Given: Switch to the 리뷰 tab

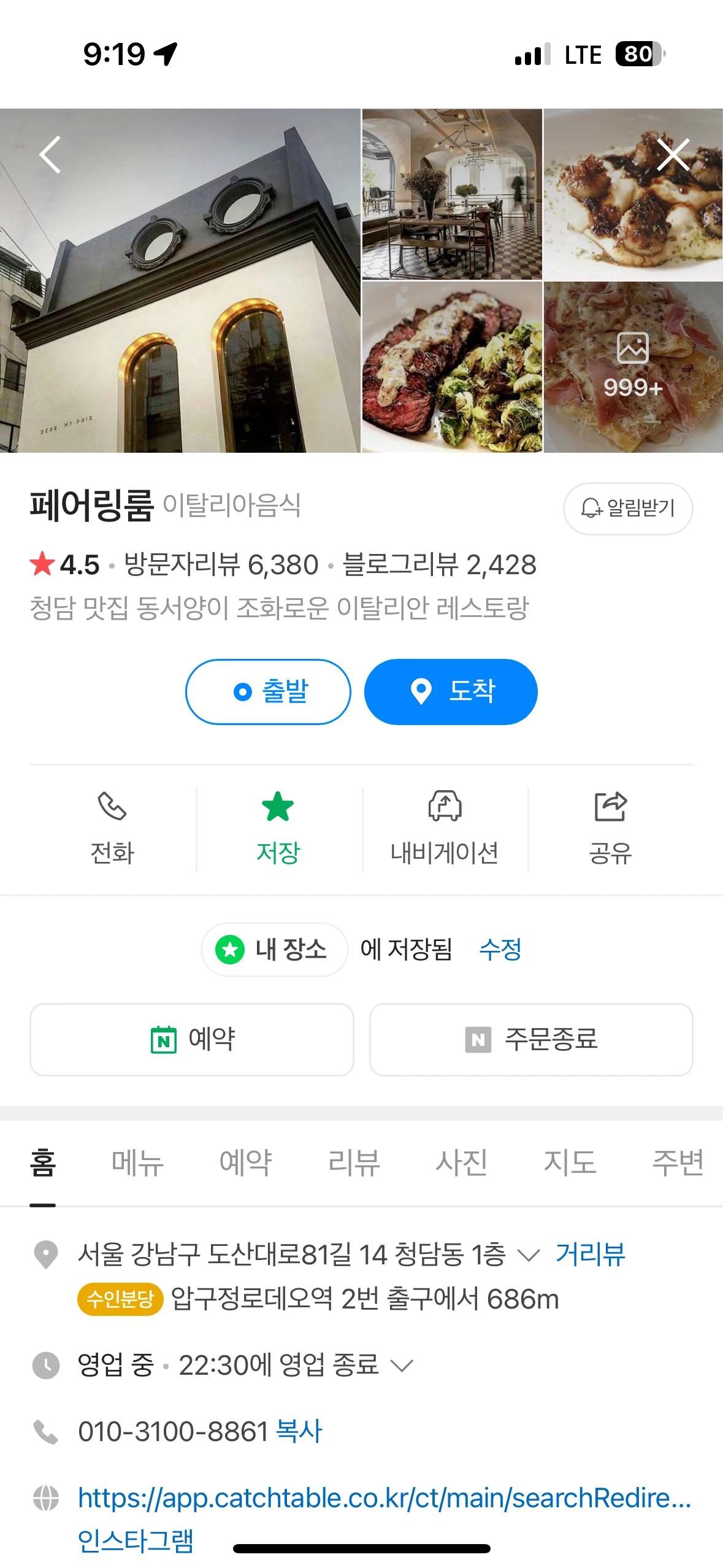Looking at the screenshot, I should coord(354,1162).
